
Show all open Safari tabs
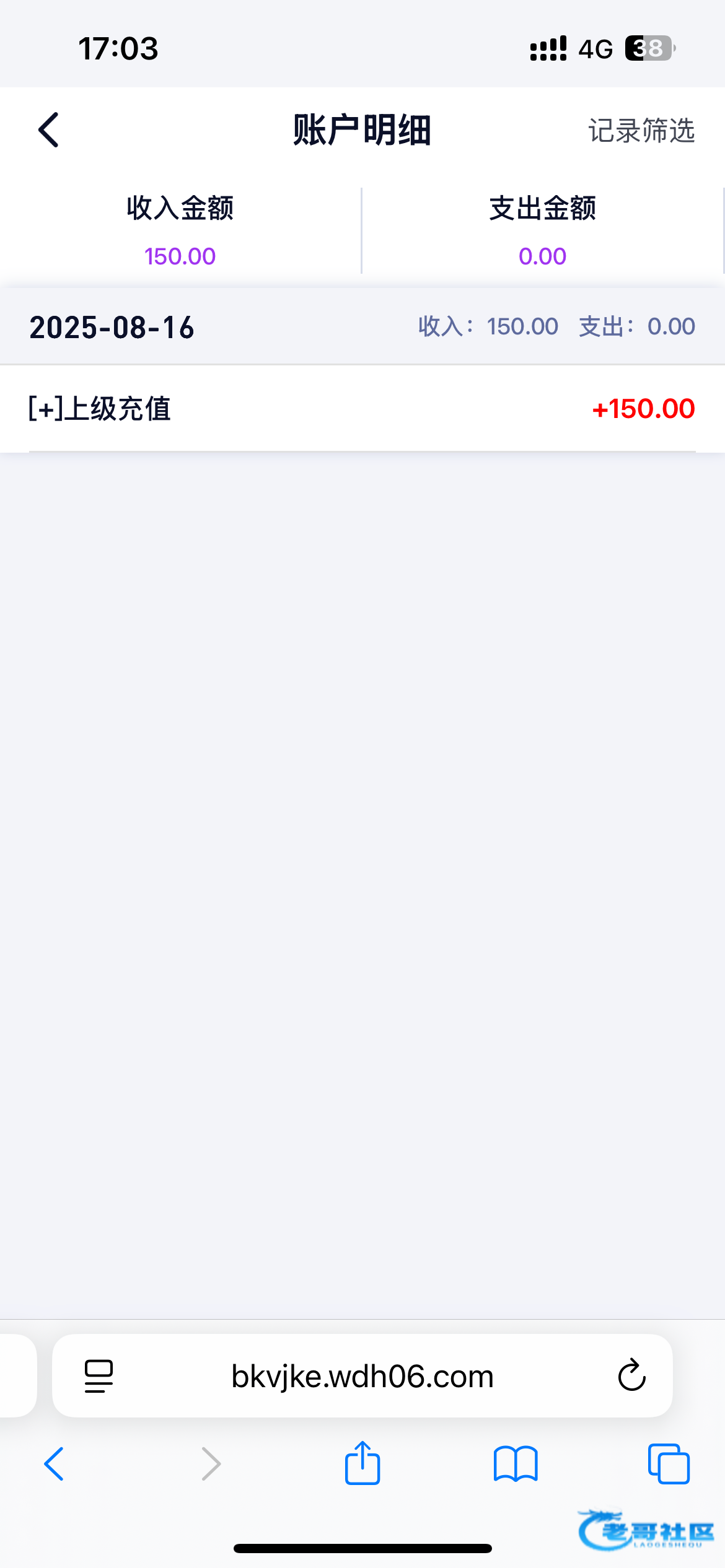[669, 1464]
